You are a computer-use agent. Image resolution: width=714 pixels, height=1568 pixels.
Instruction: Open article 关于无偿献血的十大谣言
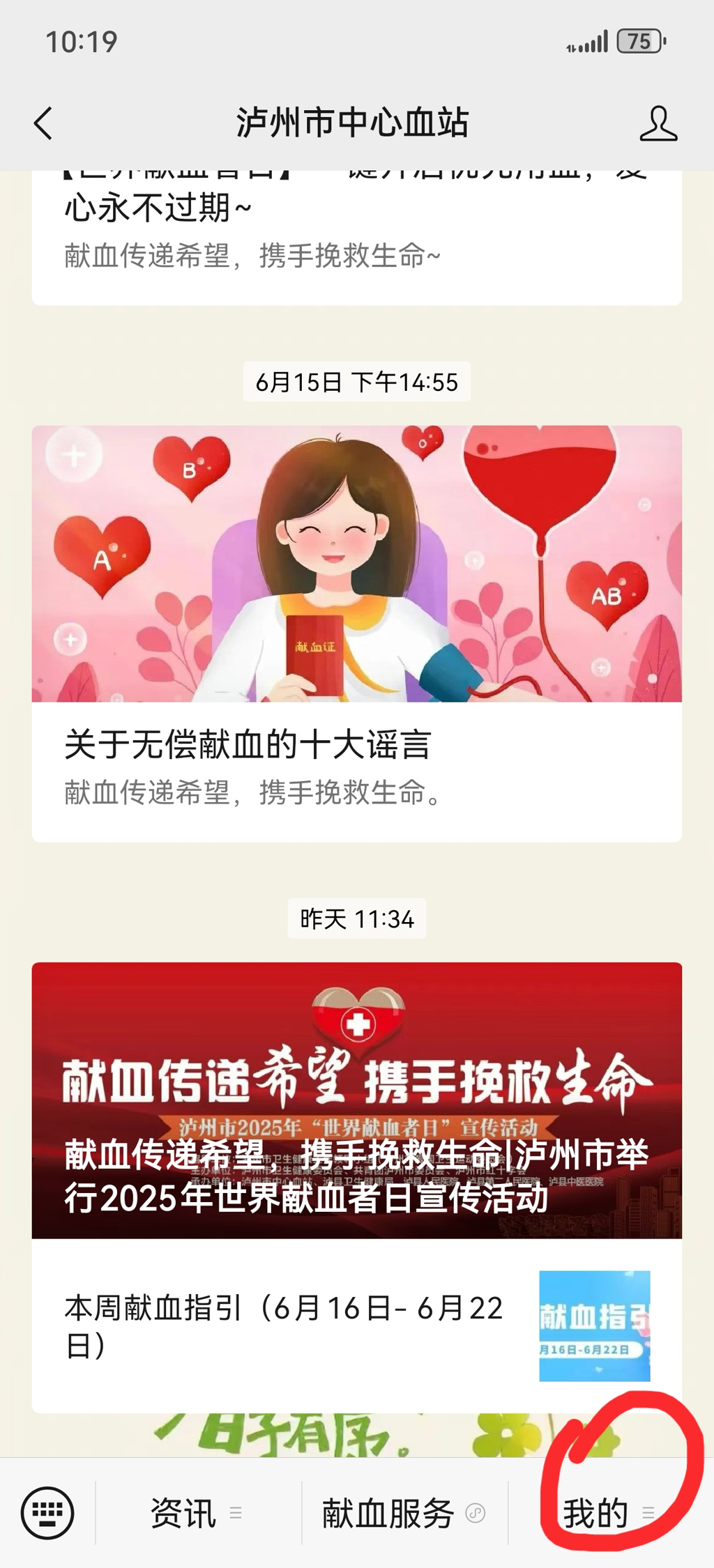click(x=356, y=633)
